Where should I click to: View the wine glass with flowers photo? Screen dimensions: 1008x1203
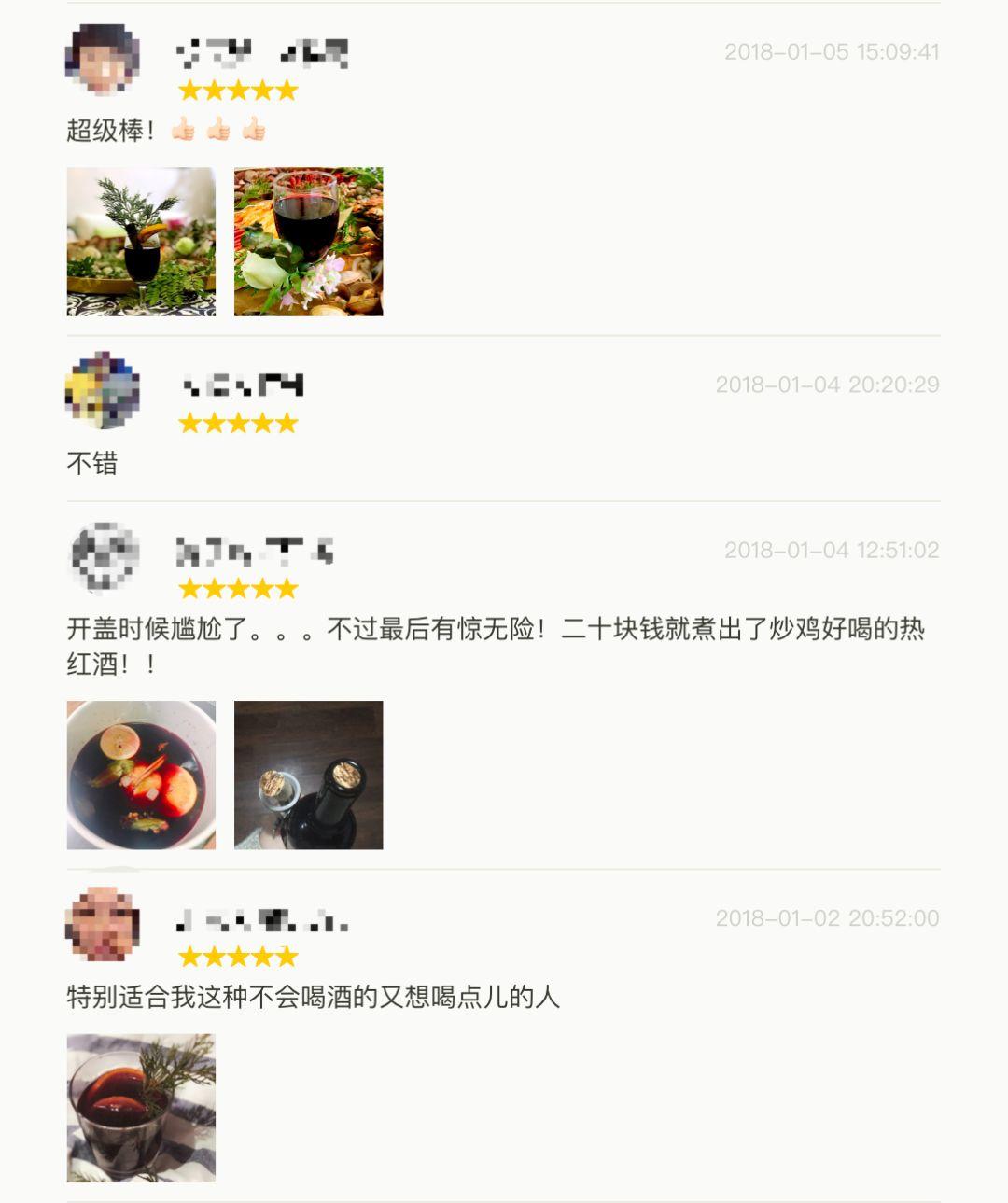point(308,242)
